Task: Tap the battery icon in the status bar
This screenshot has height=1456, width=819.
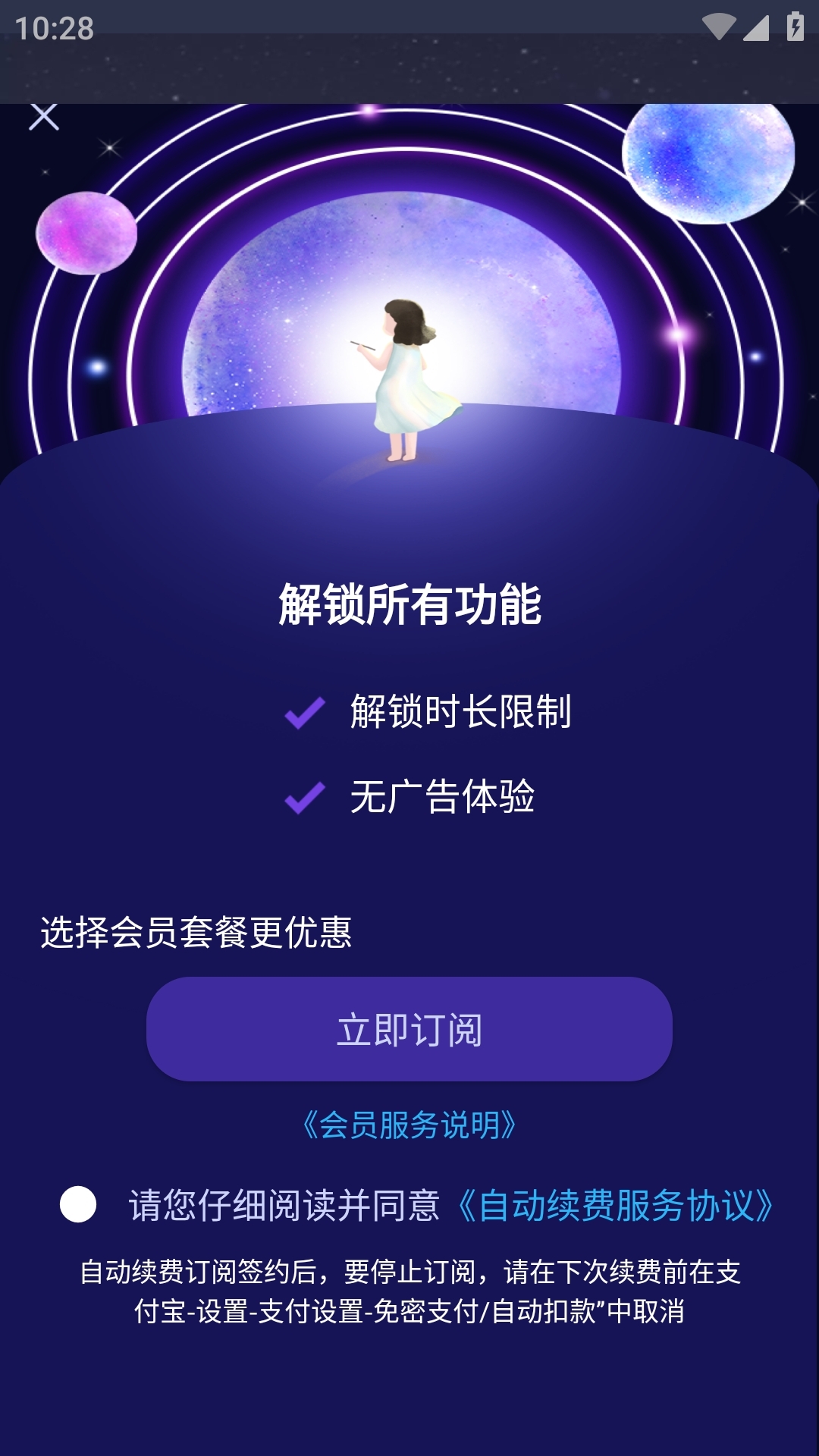Action: pos(795,25)
